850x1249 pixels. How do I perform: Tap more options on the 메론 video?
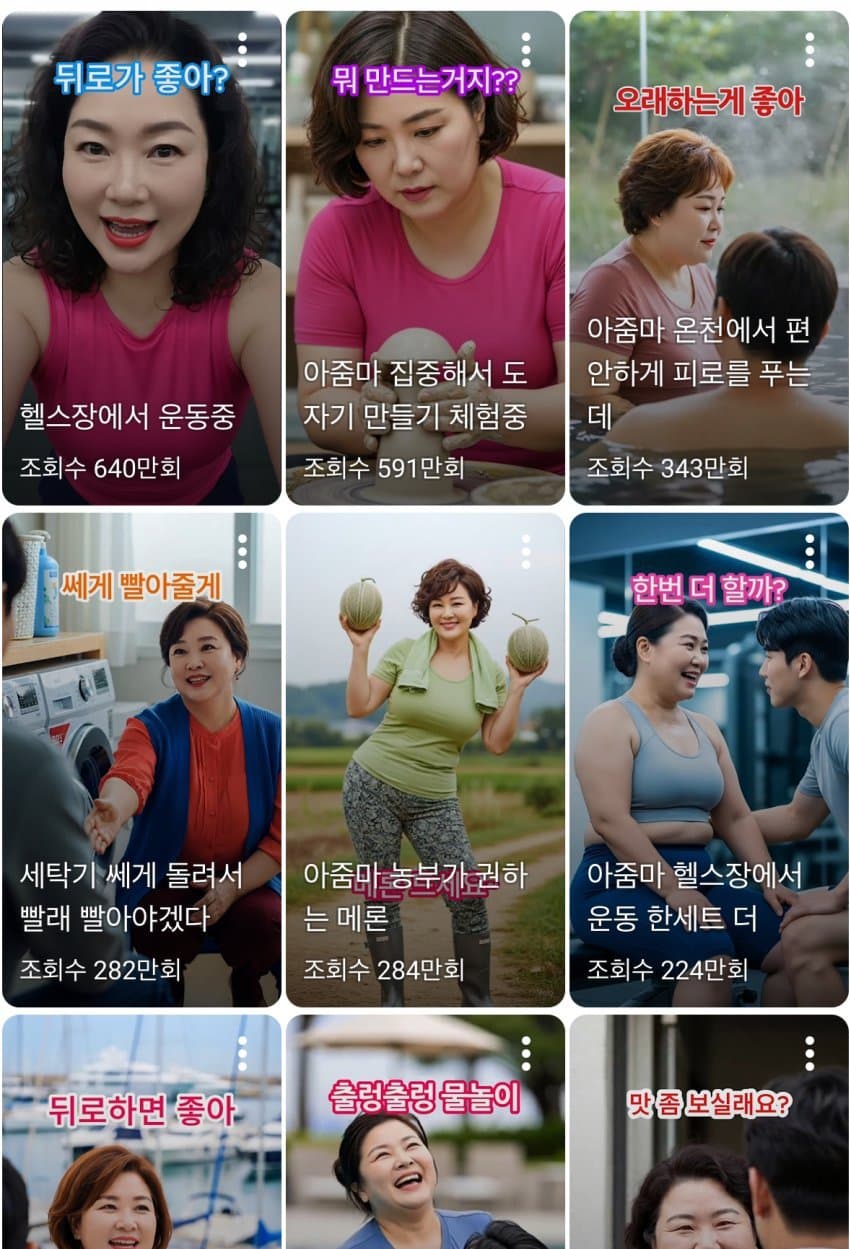(x=526, y=551)
